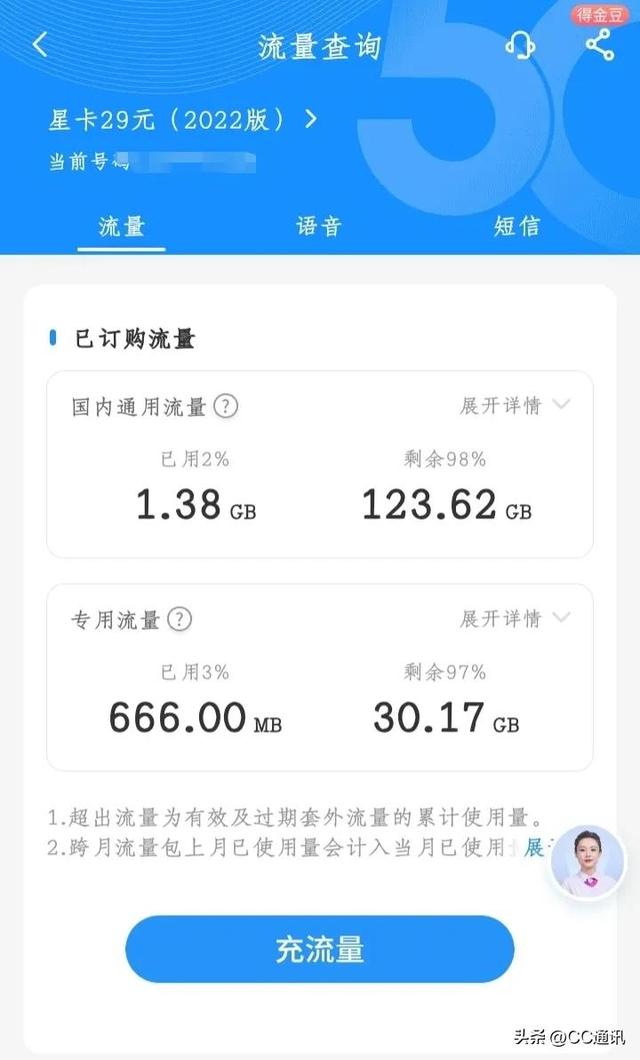Image resolution: width=640 pixels, height=1060 pixels.
Task: Share this data usage page
Action: (599, 46)
